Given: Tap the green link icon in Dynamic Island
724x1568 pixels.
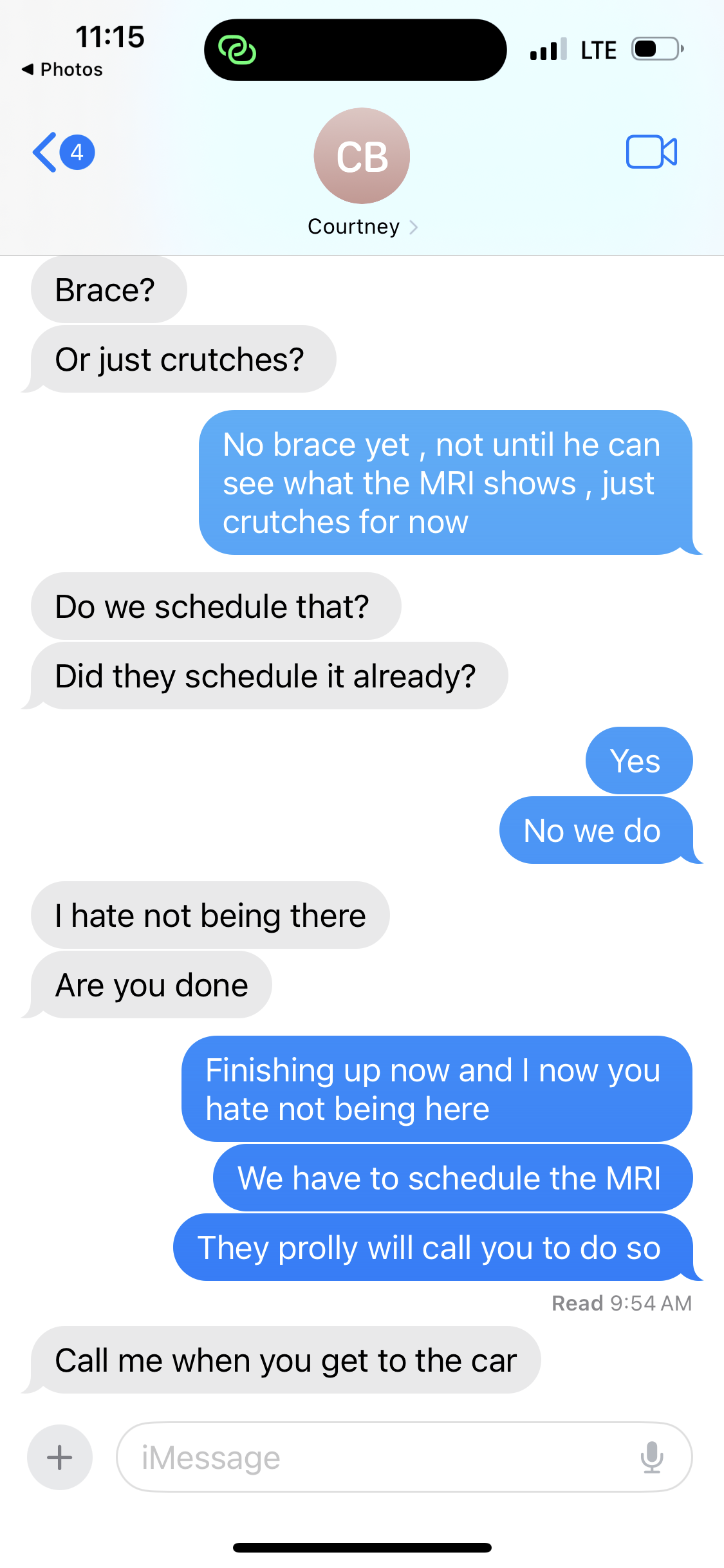Looking at the screenshot, I should [x=237, y=50].
